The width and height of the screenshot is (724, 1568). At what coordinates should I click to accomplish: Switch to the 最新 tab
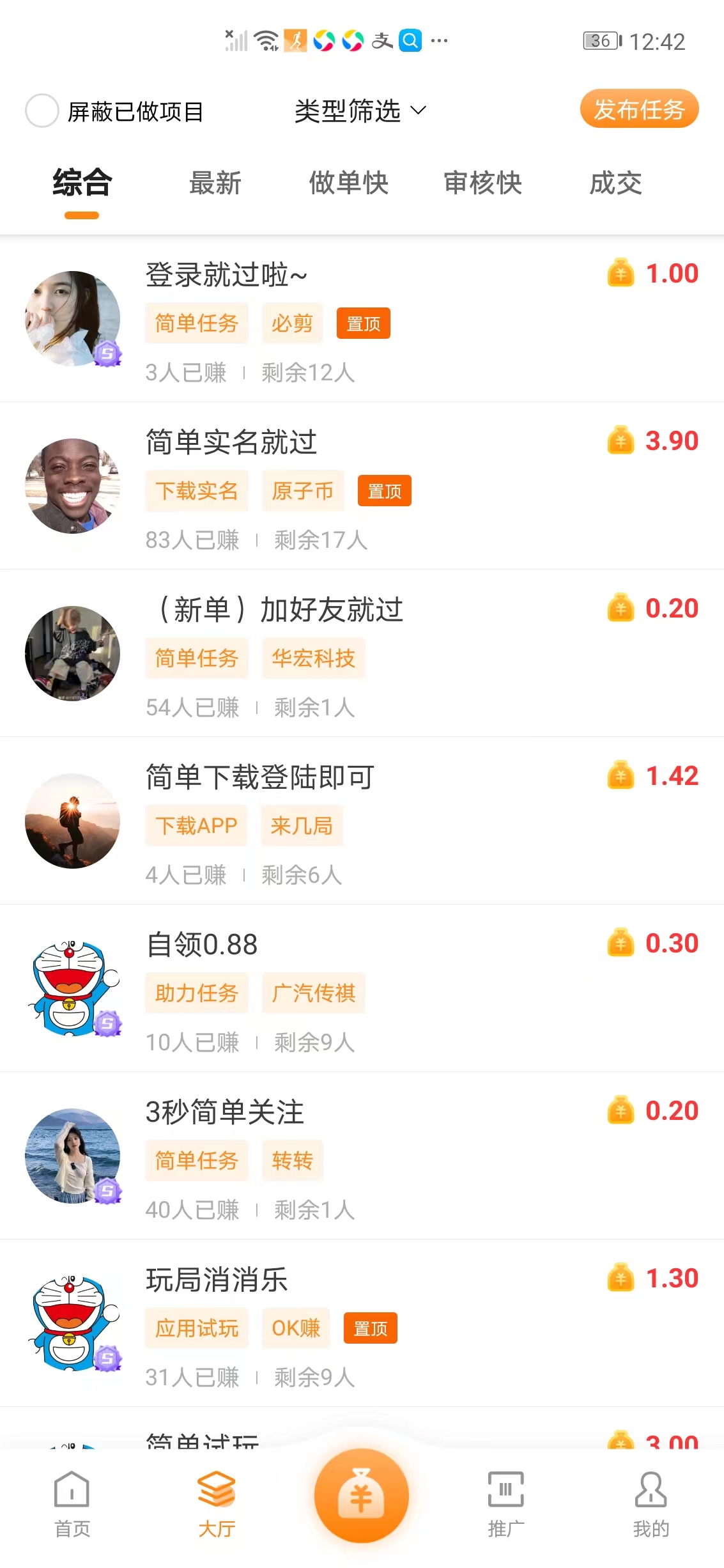click(x=215, y=183)
